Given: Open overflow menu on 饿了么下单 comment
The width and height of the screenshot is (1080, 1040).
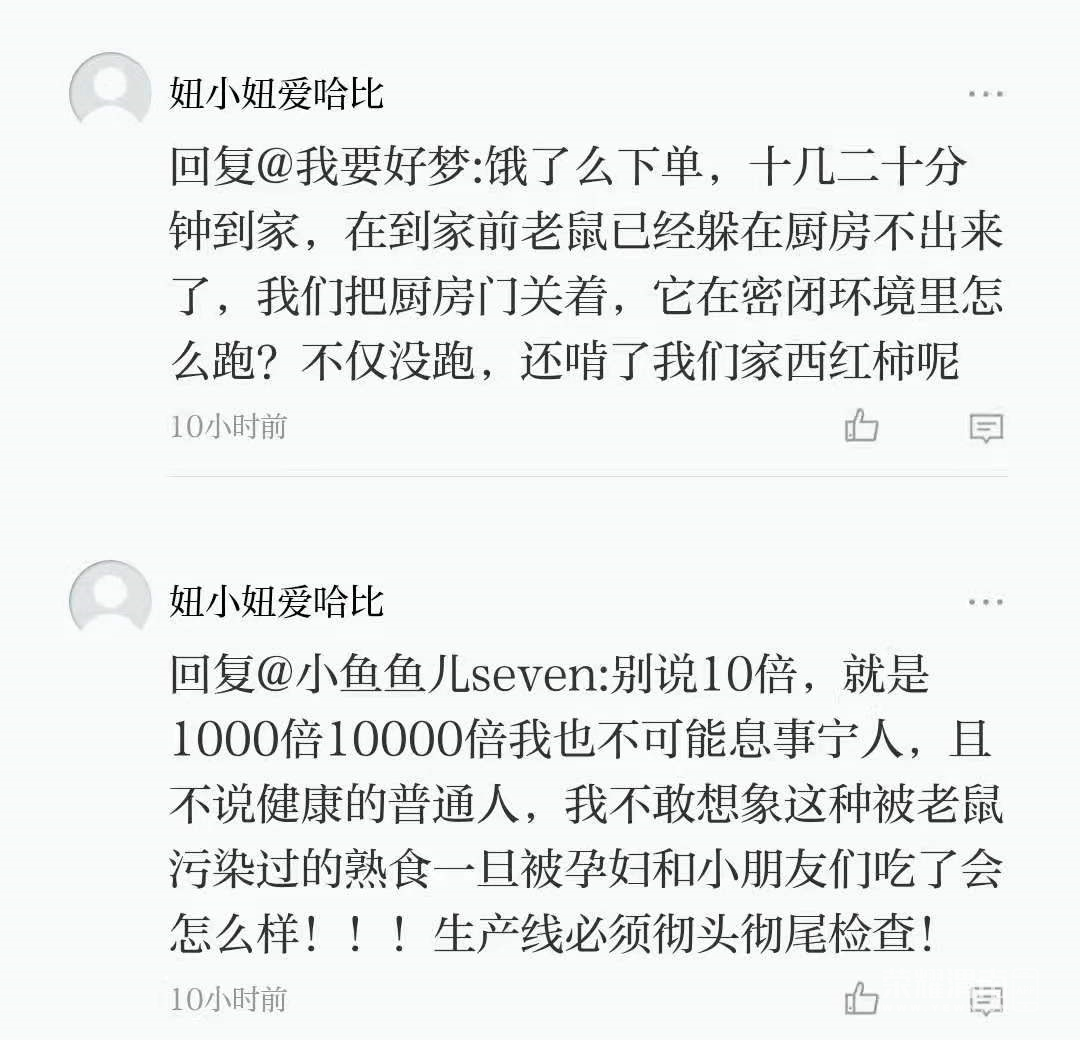Looking at the screenshot, I should pyautogui.click(x=986, y=95).
